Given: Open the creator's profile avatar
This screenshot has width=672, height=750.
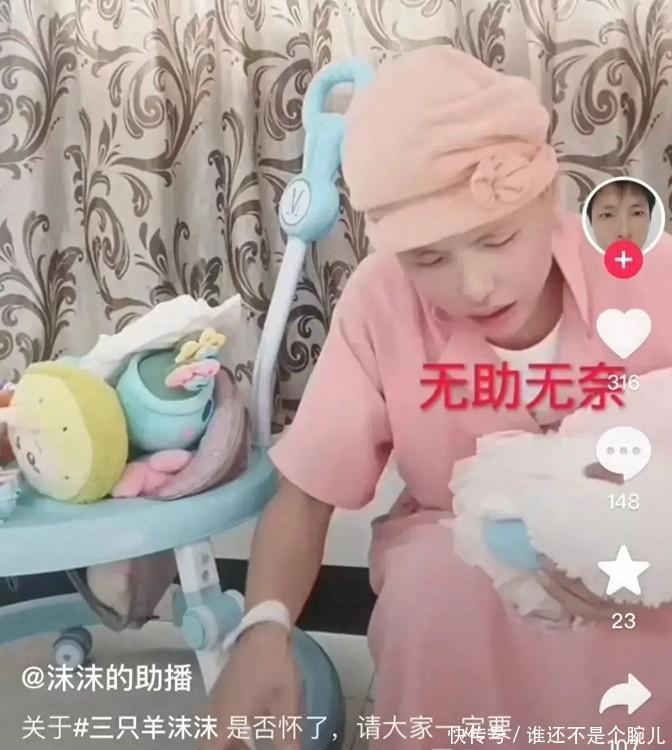Looking at the screenshot, I should pyautogui.click(x=623, y=217).
